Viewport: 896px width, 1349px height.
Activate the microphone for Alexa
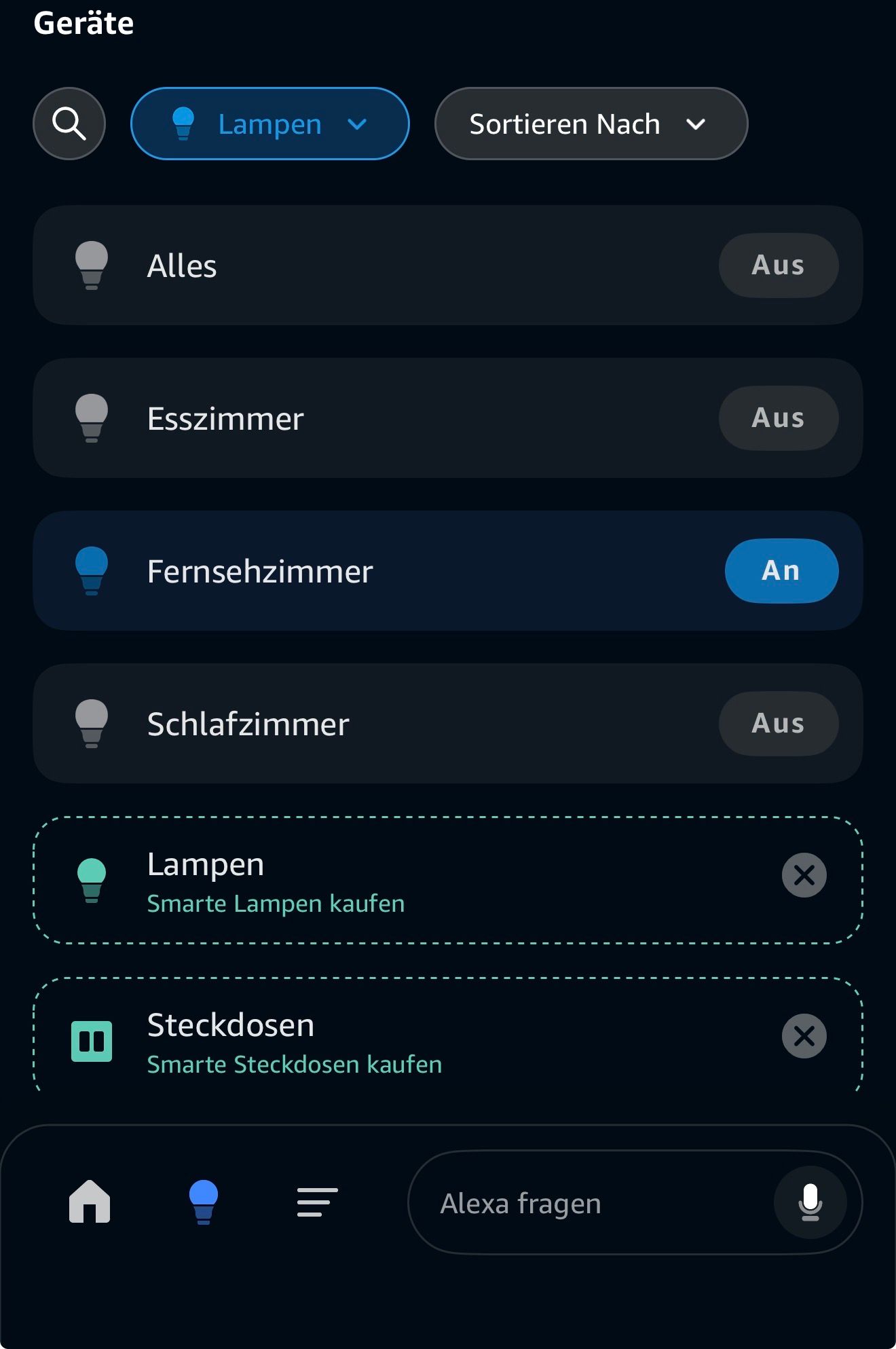click(810, 1202)
